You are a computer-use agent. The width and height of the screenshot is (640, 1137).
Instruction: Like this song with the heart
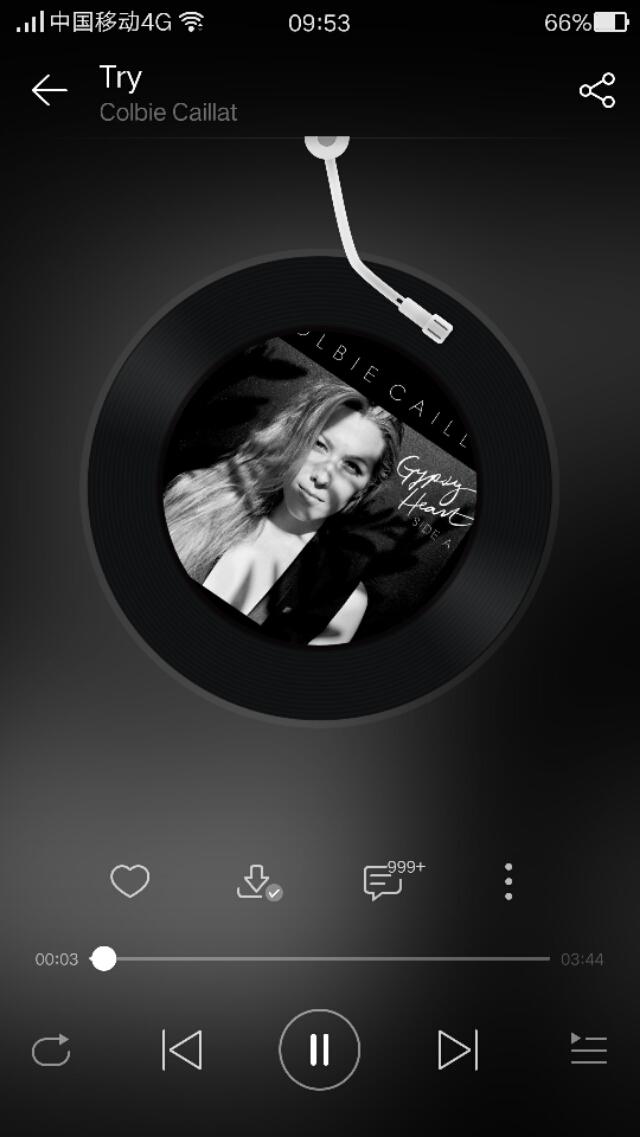click(129, 881)
